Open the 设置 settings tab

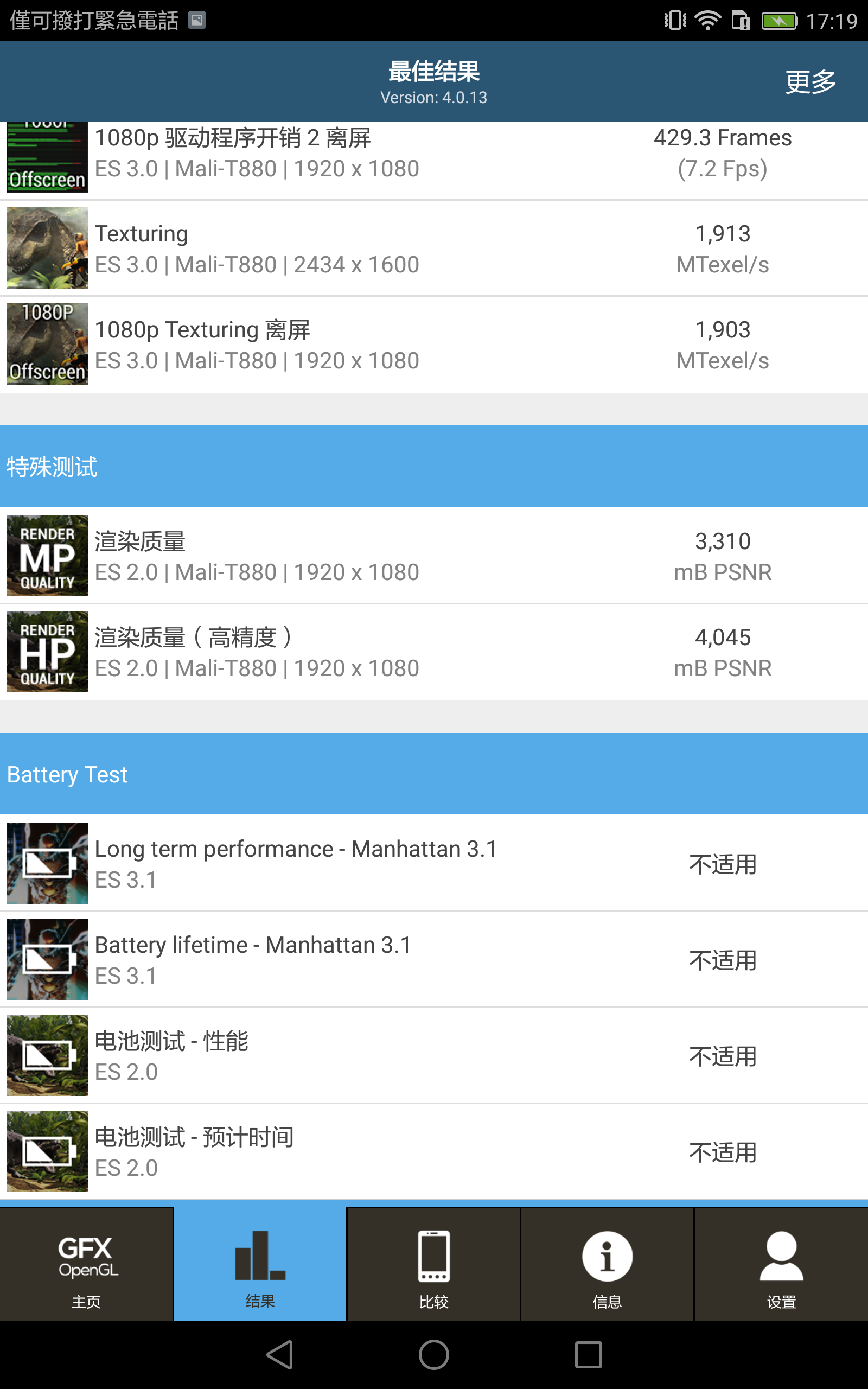pos(781,1264)
